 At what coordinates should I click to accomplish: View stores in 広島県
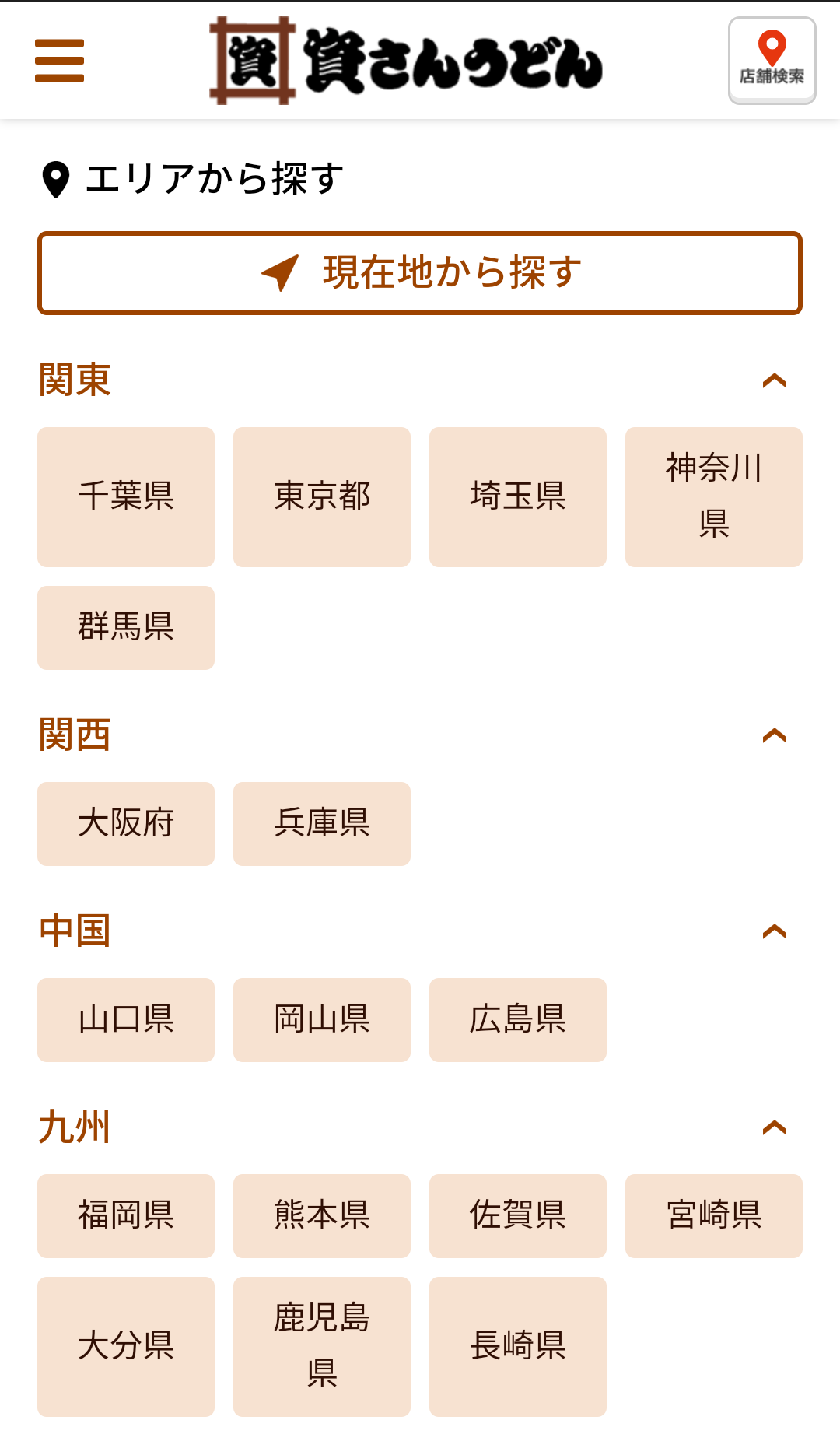(x=518, y=1019)
